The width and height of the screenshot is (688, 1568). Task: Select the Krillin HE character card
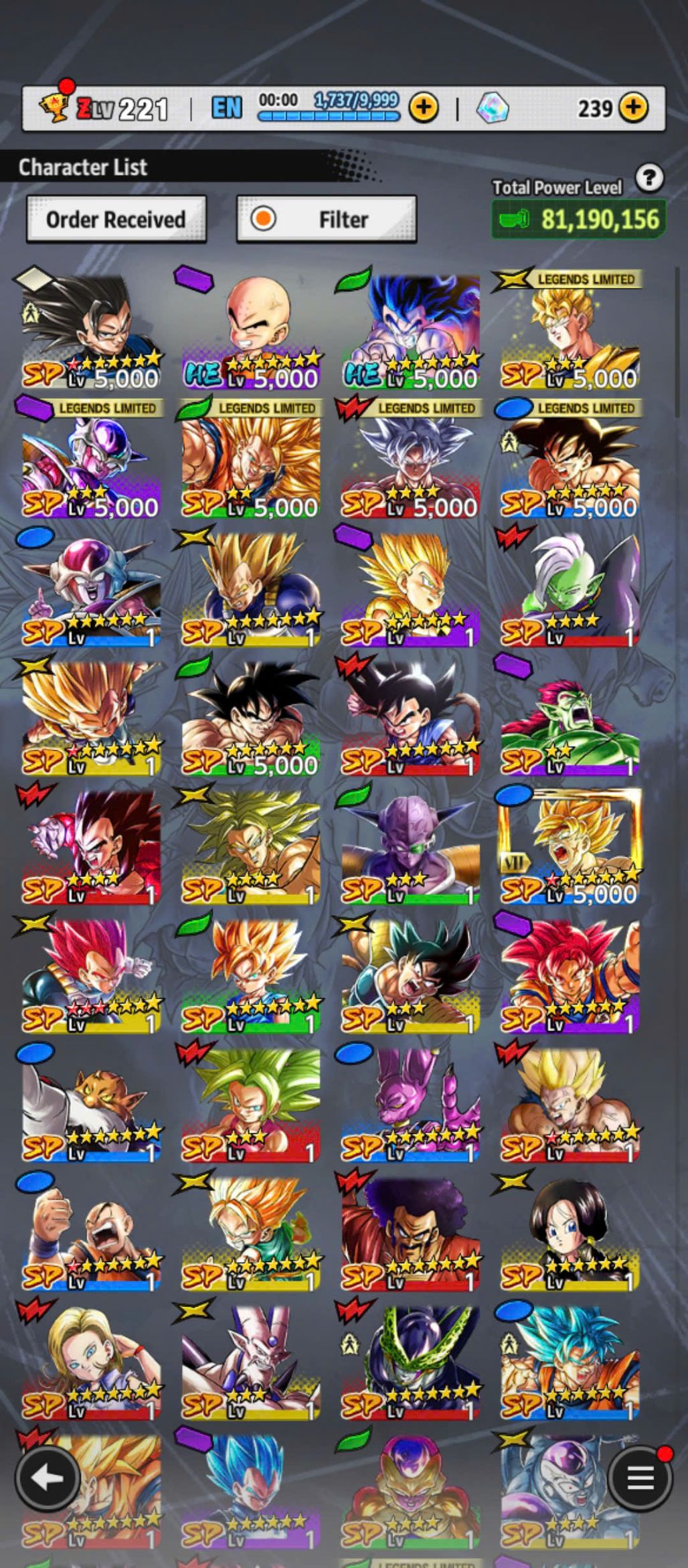[251, 331]
